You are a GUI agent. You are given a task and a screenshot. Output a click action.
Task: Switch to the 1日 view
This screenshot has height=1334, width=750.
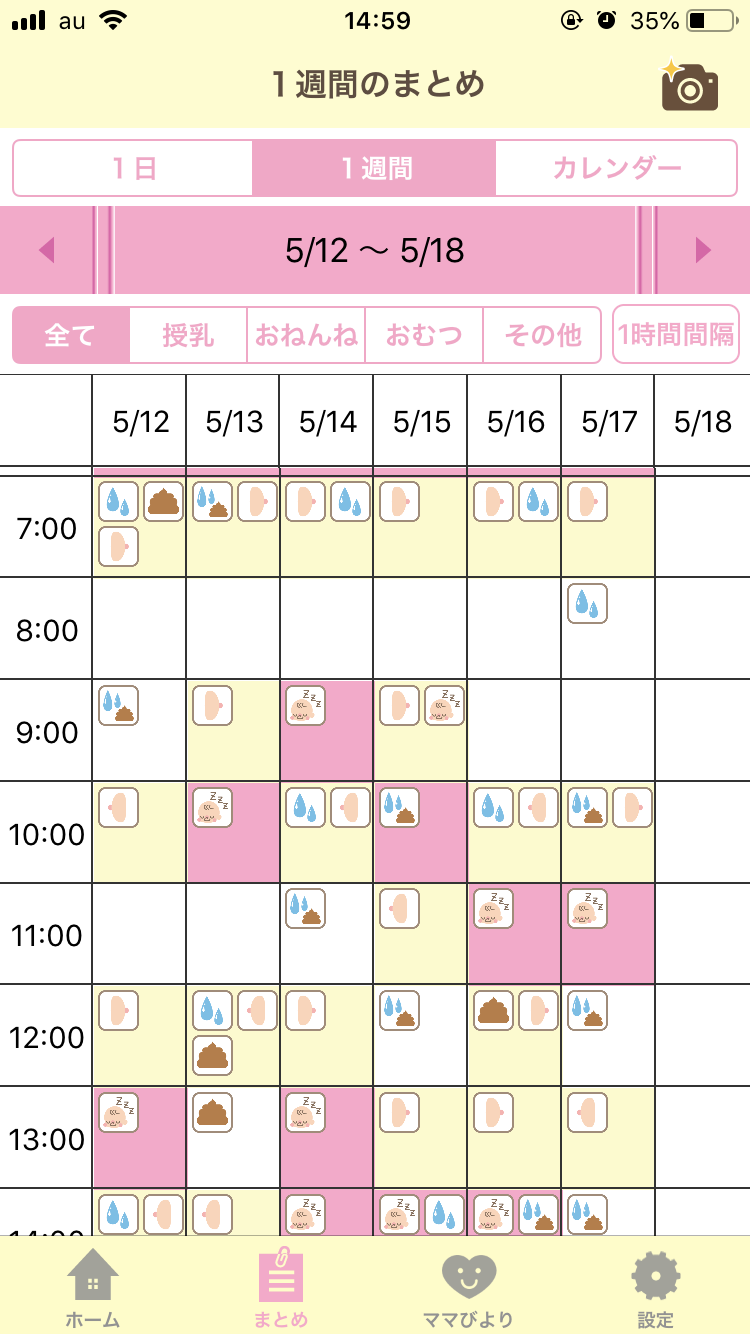(x=133, y=168)
